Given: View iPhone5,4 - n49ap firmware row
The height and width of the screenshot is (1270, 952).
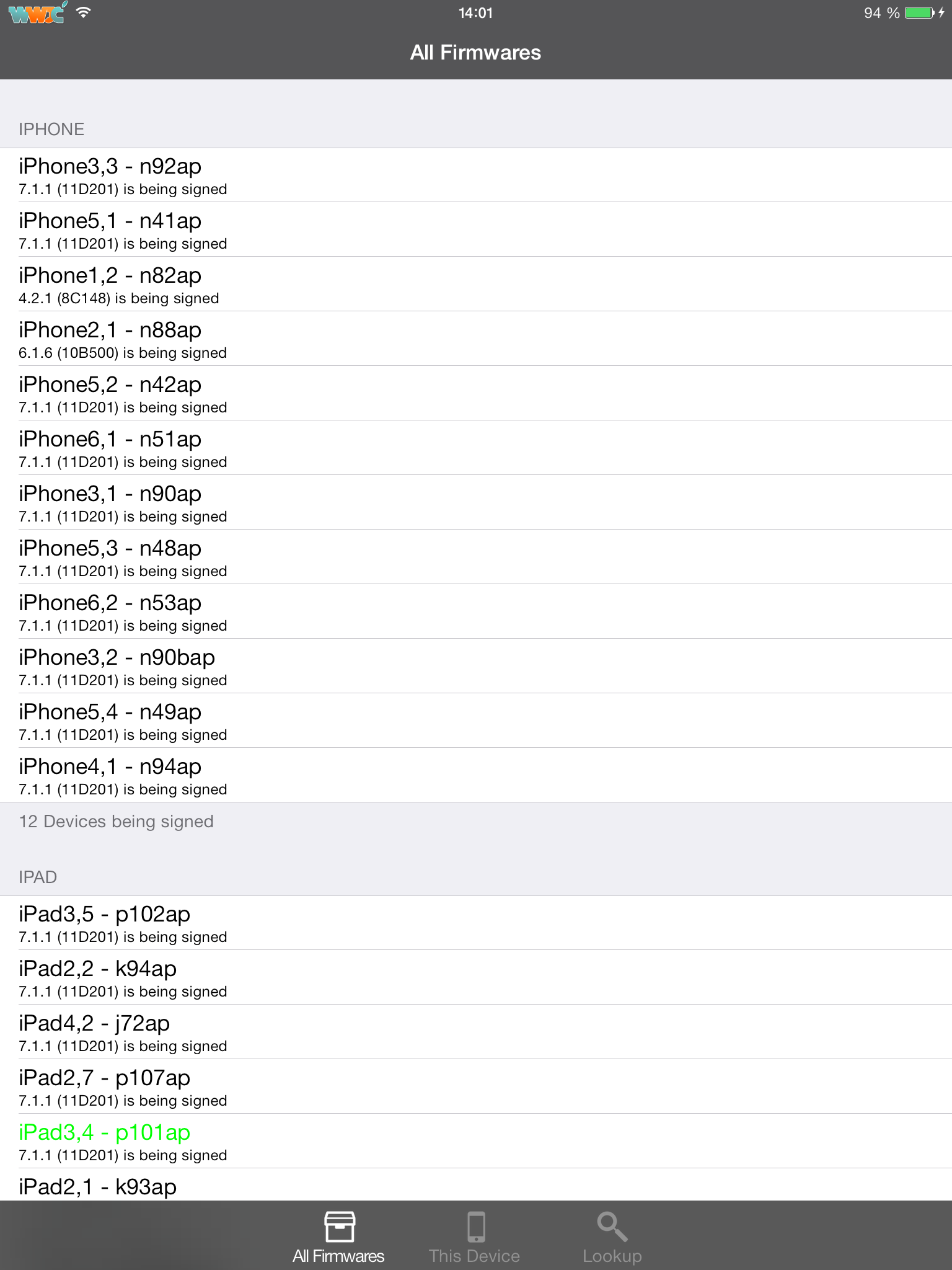Looking at the screenshot, I should coord(476,721).
